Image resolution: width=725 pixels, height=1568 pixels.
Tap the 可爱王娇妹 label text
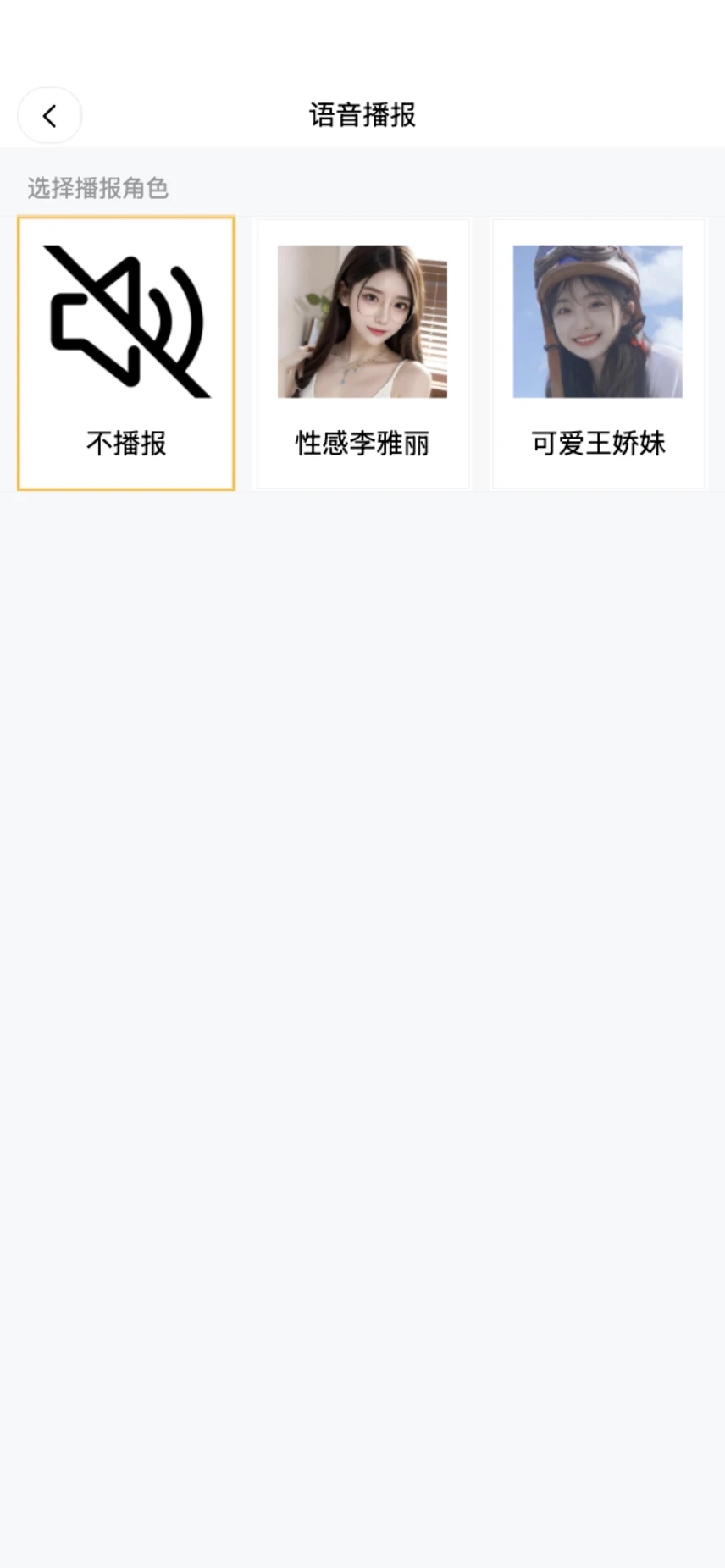click(599, 443)
